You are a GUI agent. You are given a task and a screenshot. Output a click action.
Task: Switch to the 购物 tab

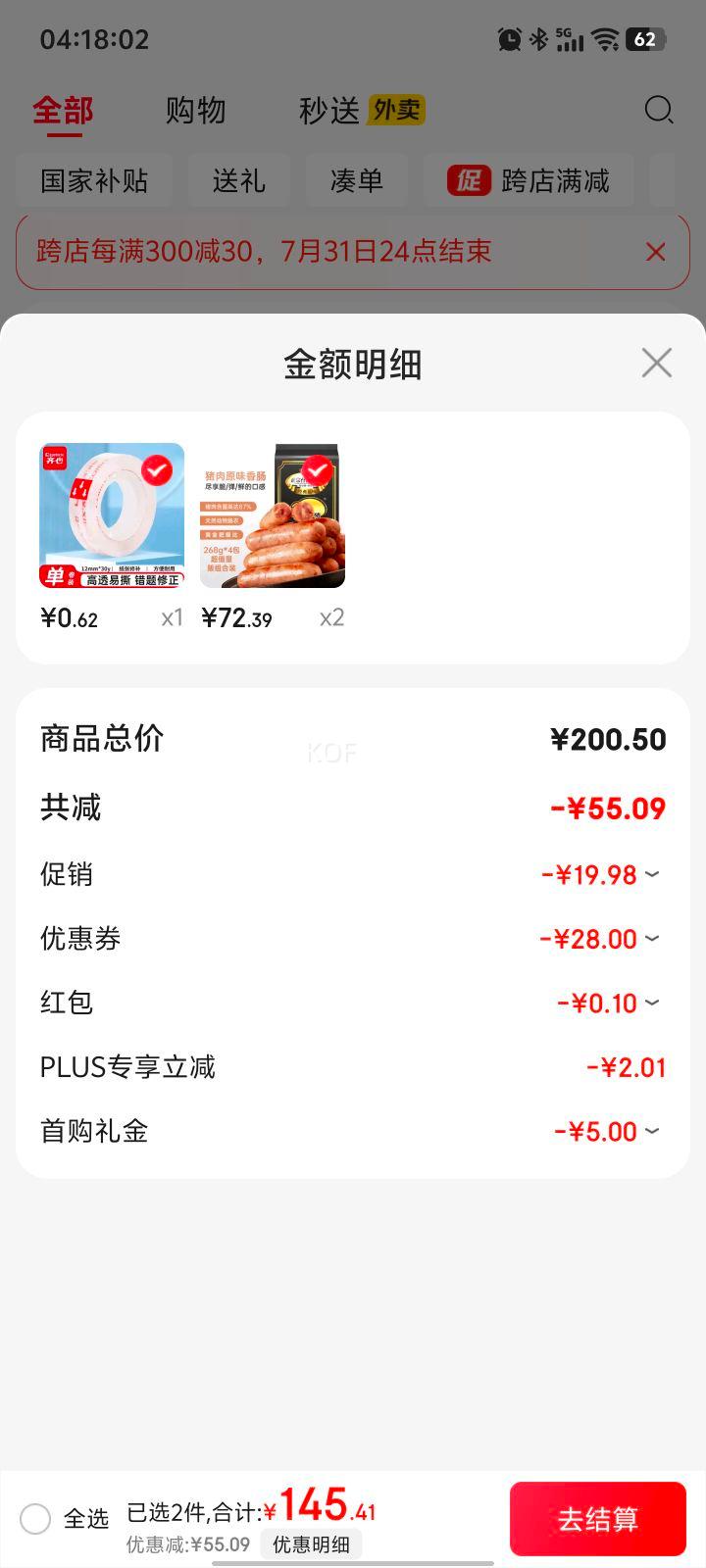[195, 111]
